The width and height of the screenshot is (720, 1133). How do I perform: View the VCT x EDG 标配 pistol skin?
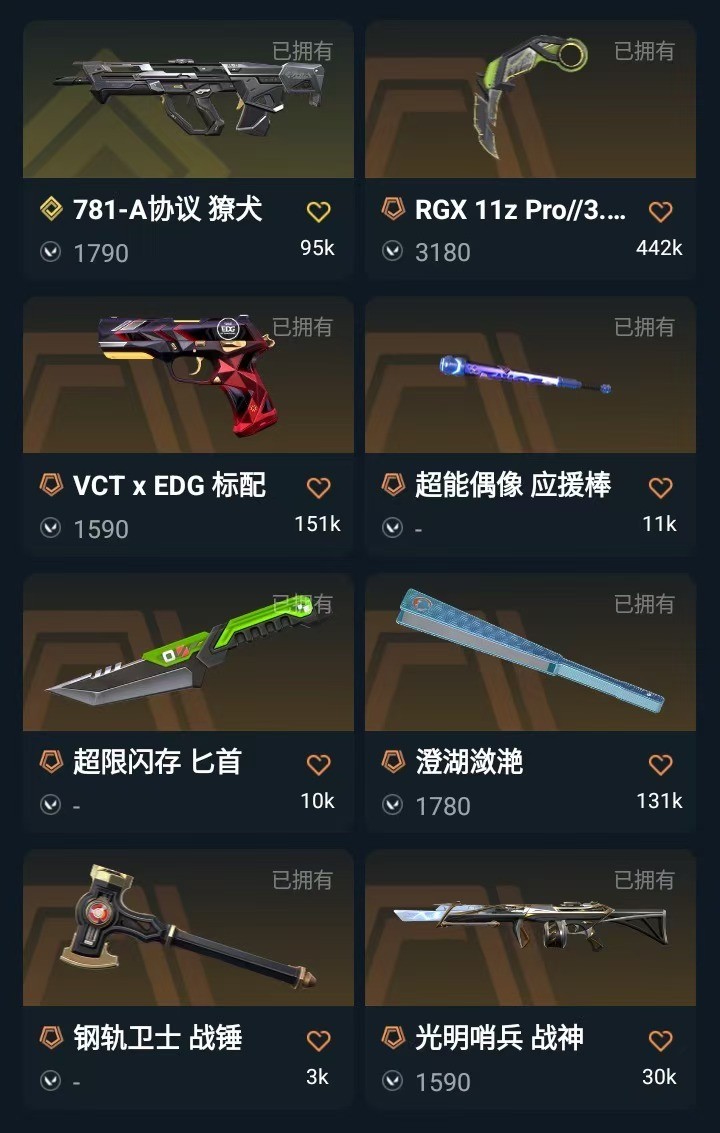point(188,376)
